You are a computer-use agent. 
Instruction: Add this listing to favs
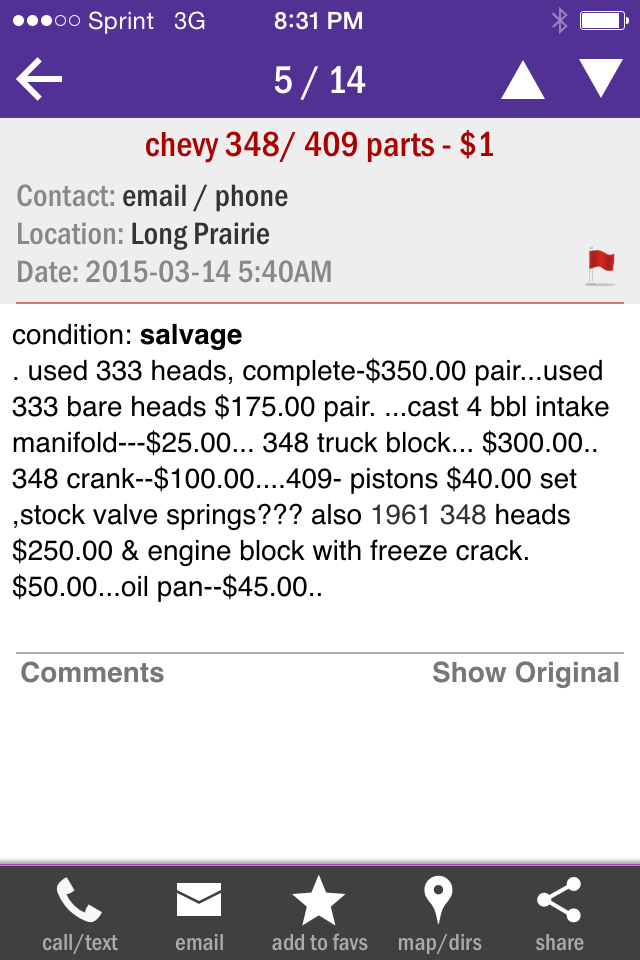[319, 914]
